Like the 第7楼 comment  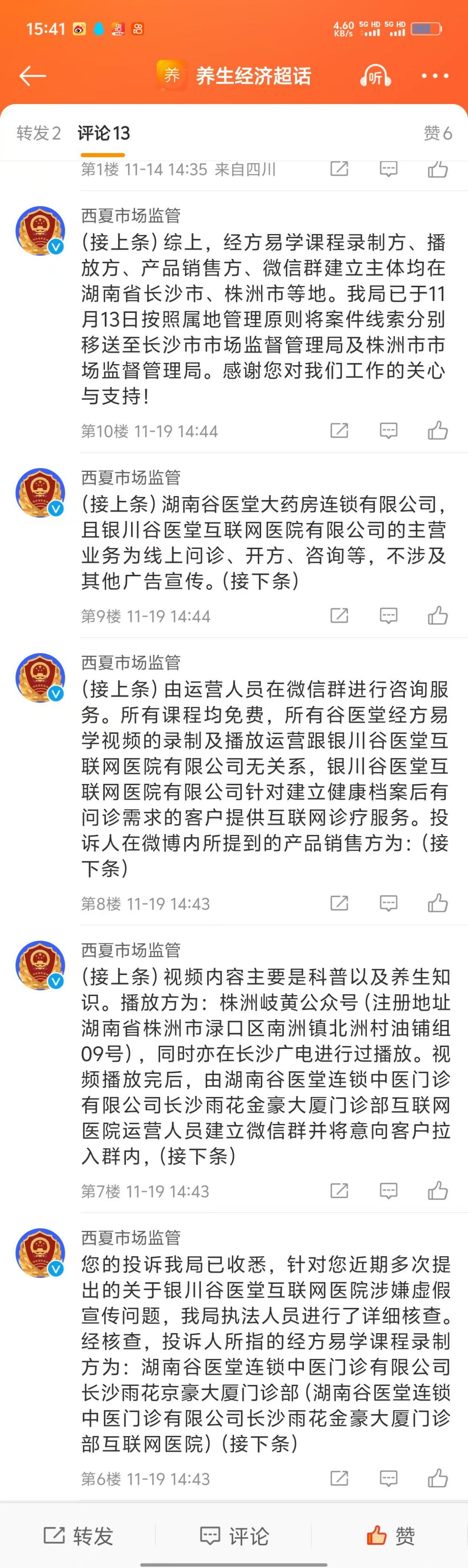coord(437,1191)
